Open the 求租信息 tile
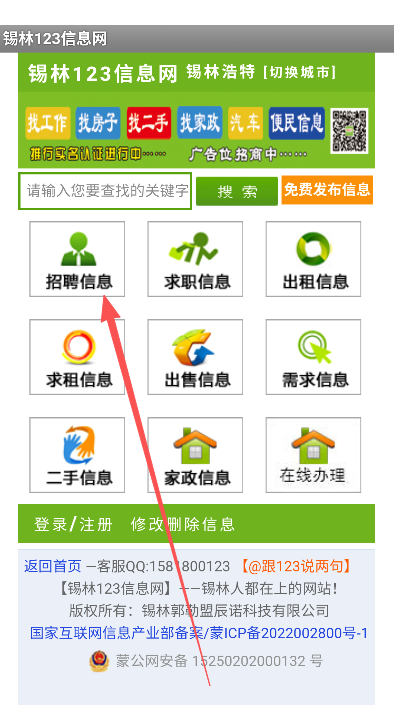The image size is (394, 705). (77, 357)
